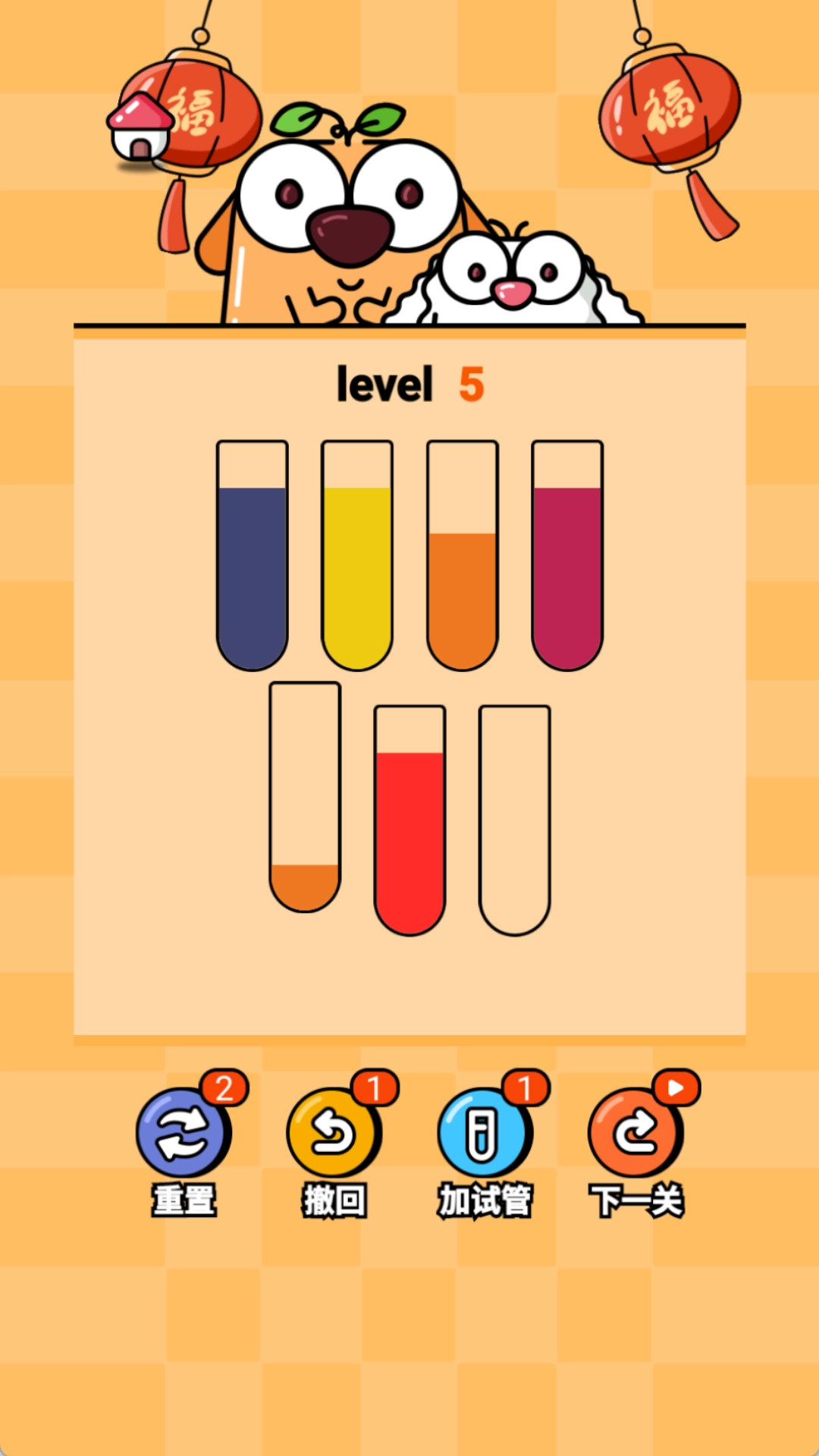Select the completely empty tube
The width and height of the screenshot is (819, 1456).
pyautogui.click(x=514, y=821)
